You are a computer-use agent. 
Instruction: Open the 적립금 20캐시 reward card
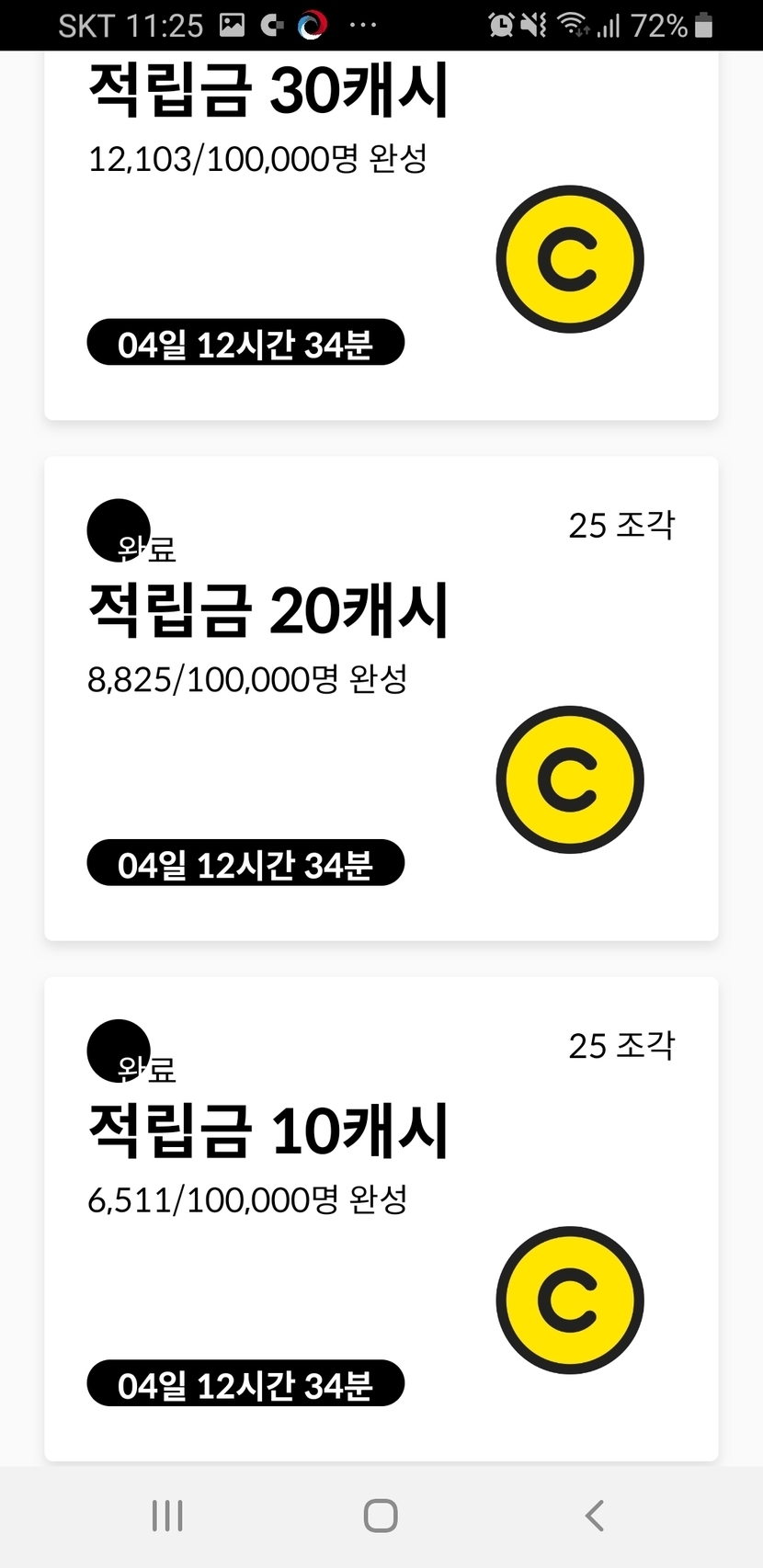coord(381,699)
